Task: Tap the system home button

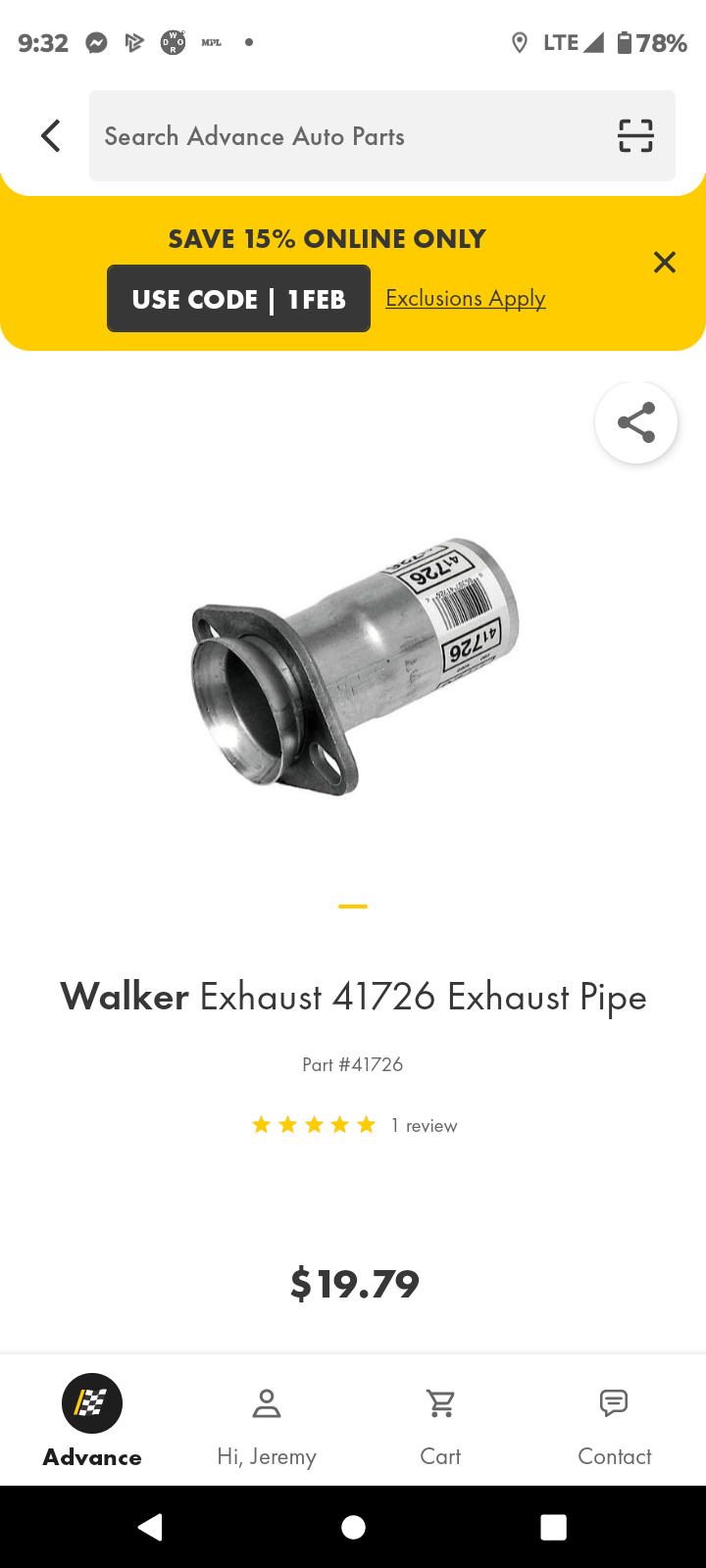Action: (353, 1527)
